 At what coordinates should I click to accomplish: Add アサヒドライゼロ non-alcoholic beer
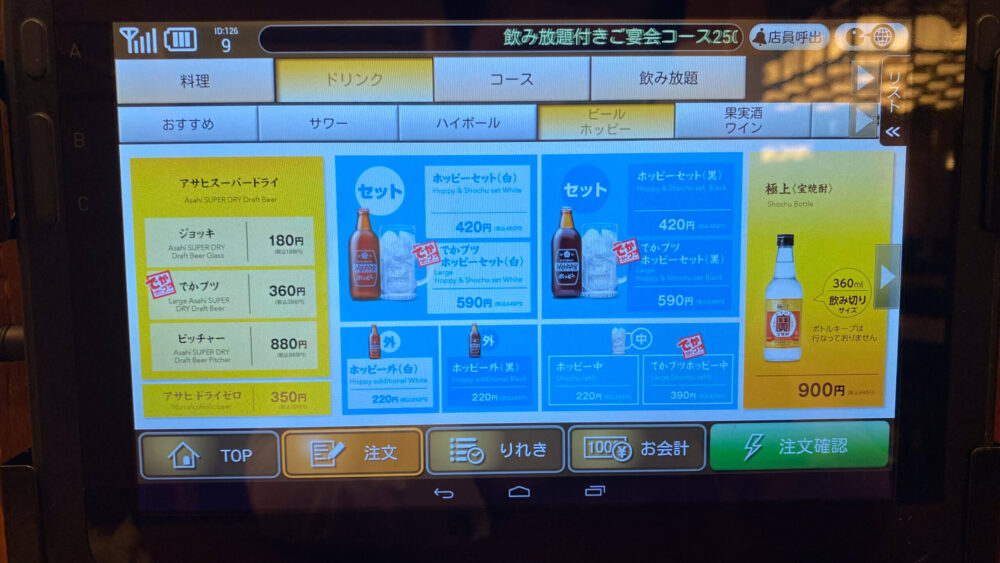[235, 398]
